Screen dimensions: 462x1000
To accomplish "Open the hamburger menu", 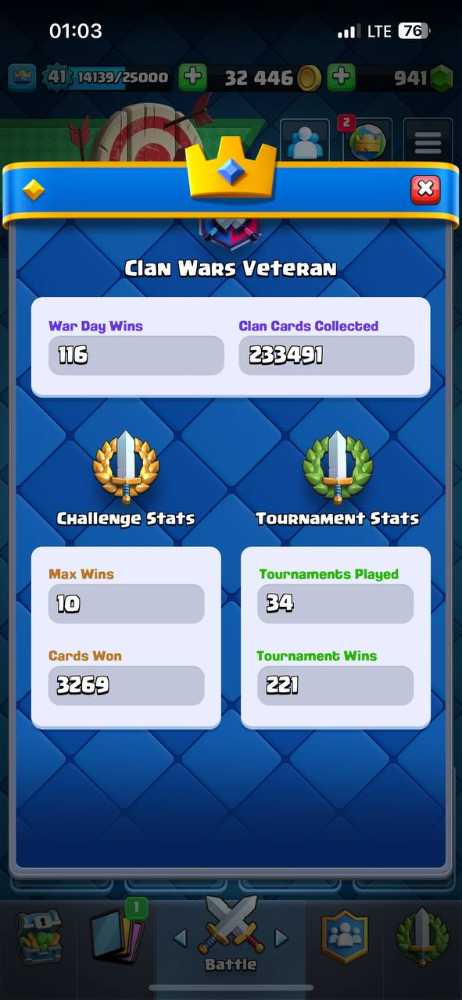I will [428, 142].
